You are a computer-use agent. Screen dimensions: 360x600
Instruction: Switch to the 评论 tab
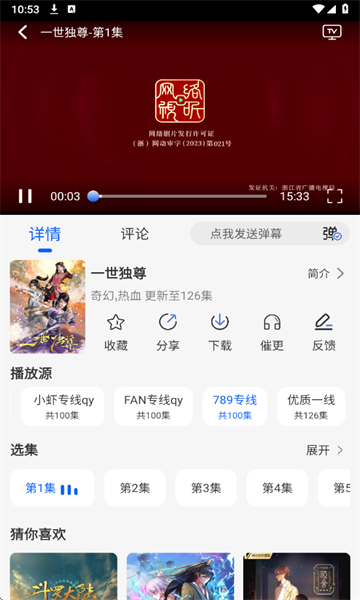[135, 234]
